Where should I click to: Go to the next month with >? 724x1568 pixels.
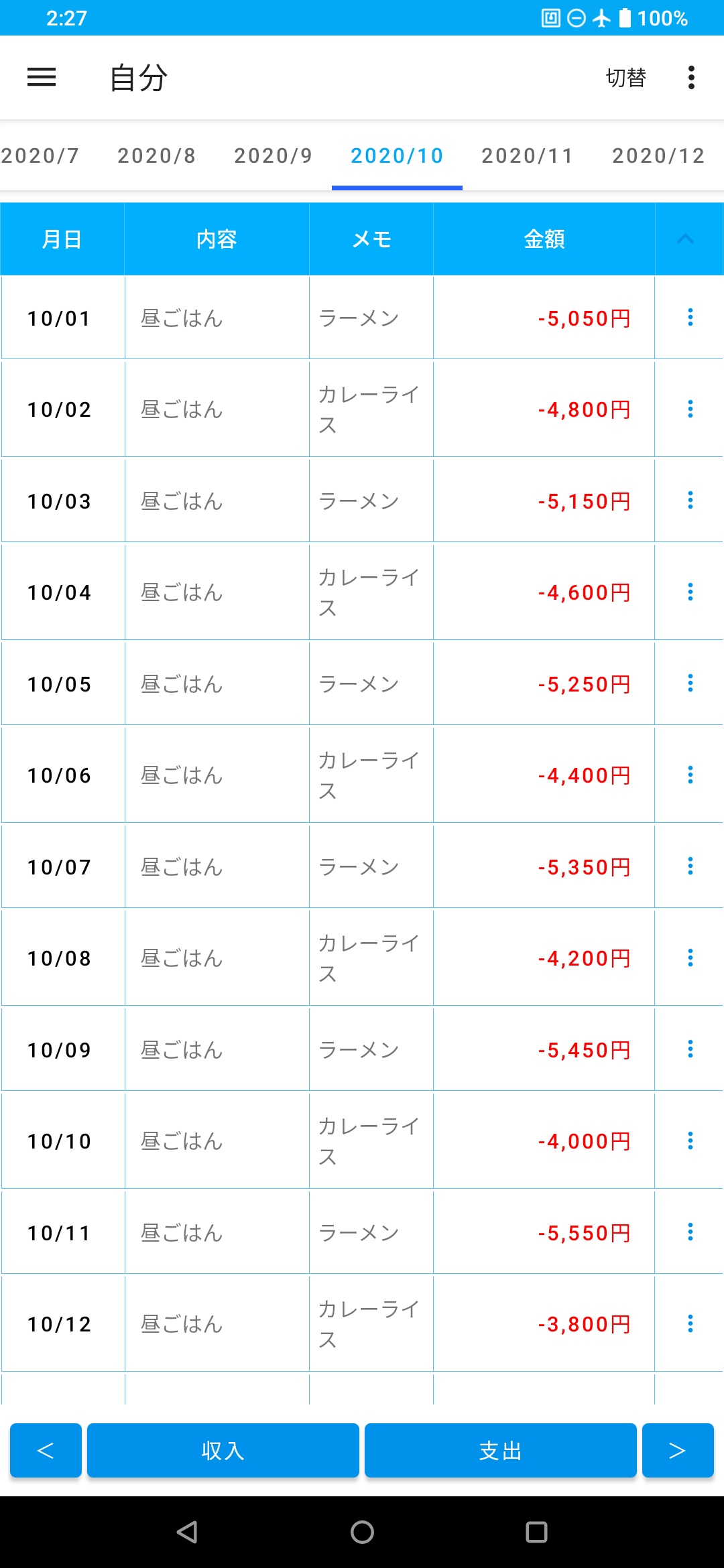(677, 1451)
